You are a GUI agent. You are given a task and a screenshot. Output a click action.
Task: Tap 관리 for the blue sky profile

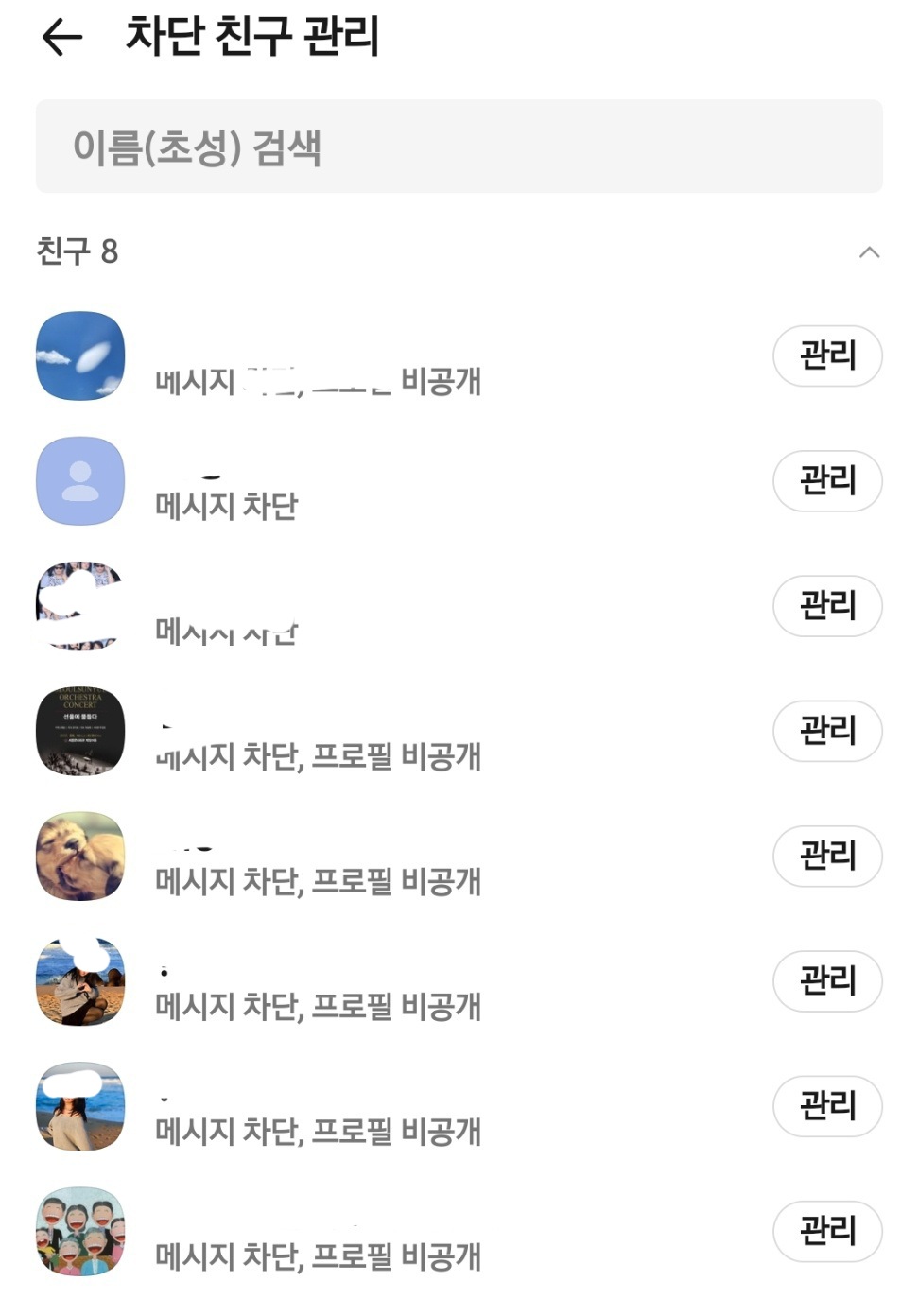827,355
